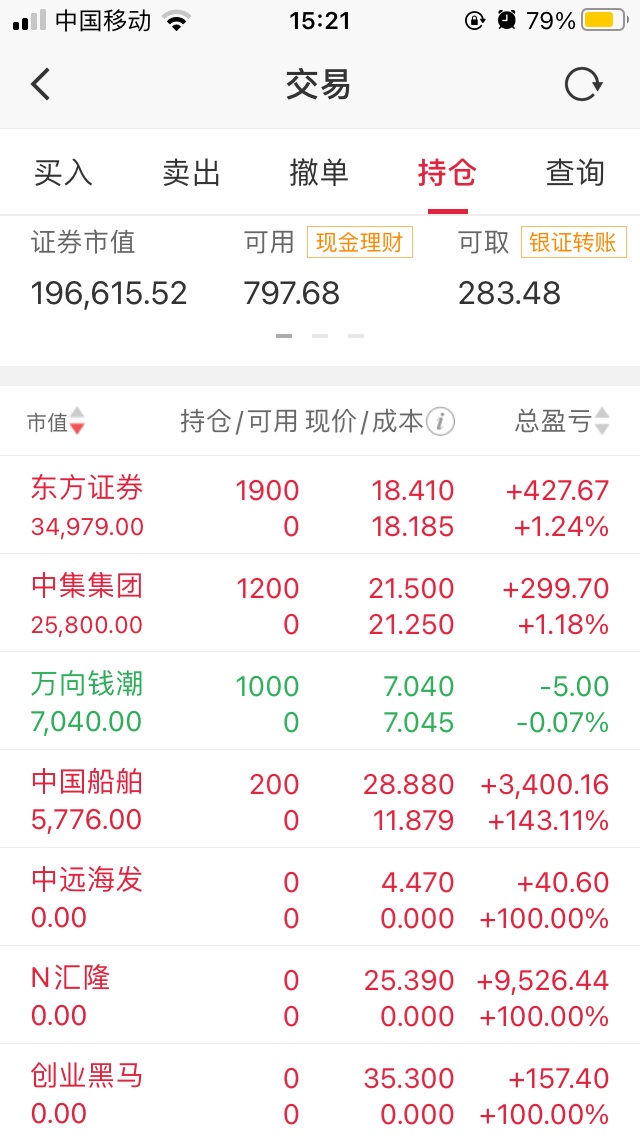
Task: Open the 中国船舶 holding row
Action: (x=320, y=798)
